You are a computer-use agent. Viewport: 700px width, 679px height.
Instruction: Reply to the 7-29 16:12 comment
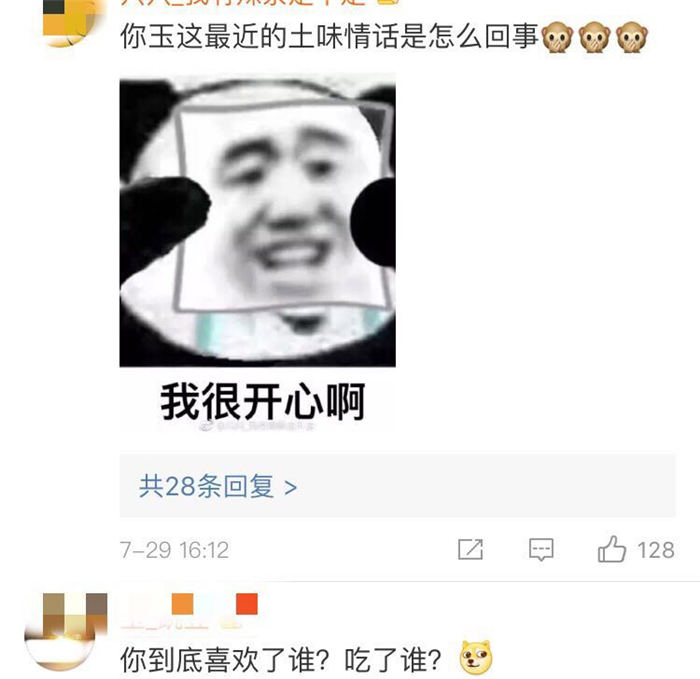click(541, 549)
